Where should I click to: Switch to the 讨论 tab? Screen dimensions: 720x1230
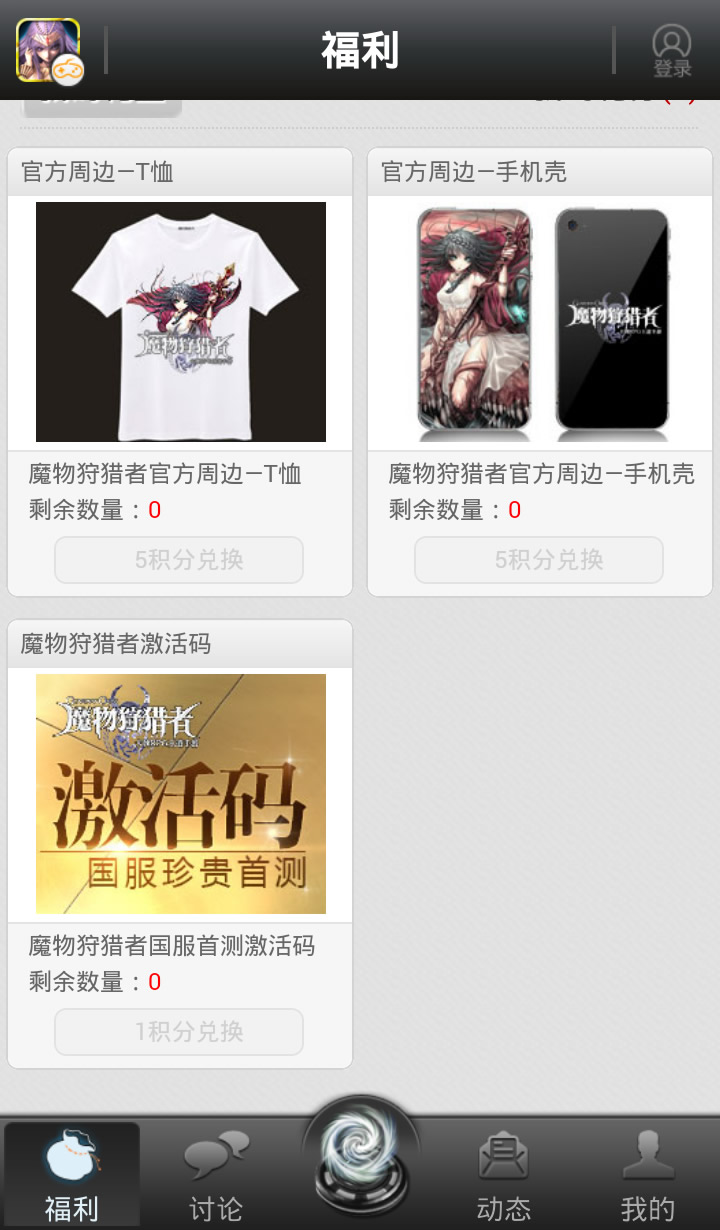coord(216,1176)
